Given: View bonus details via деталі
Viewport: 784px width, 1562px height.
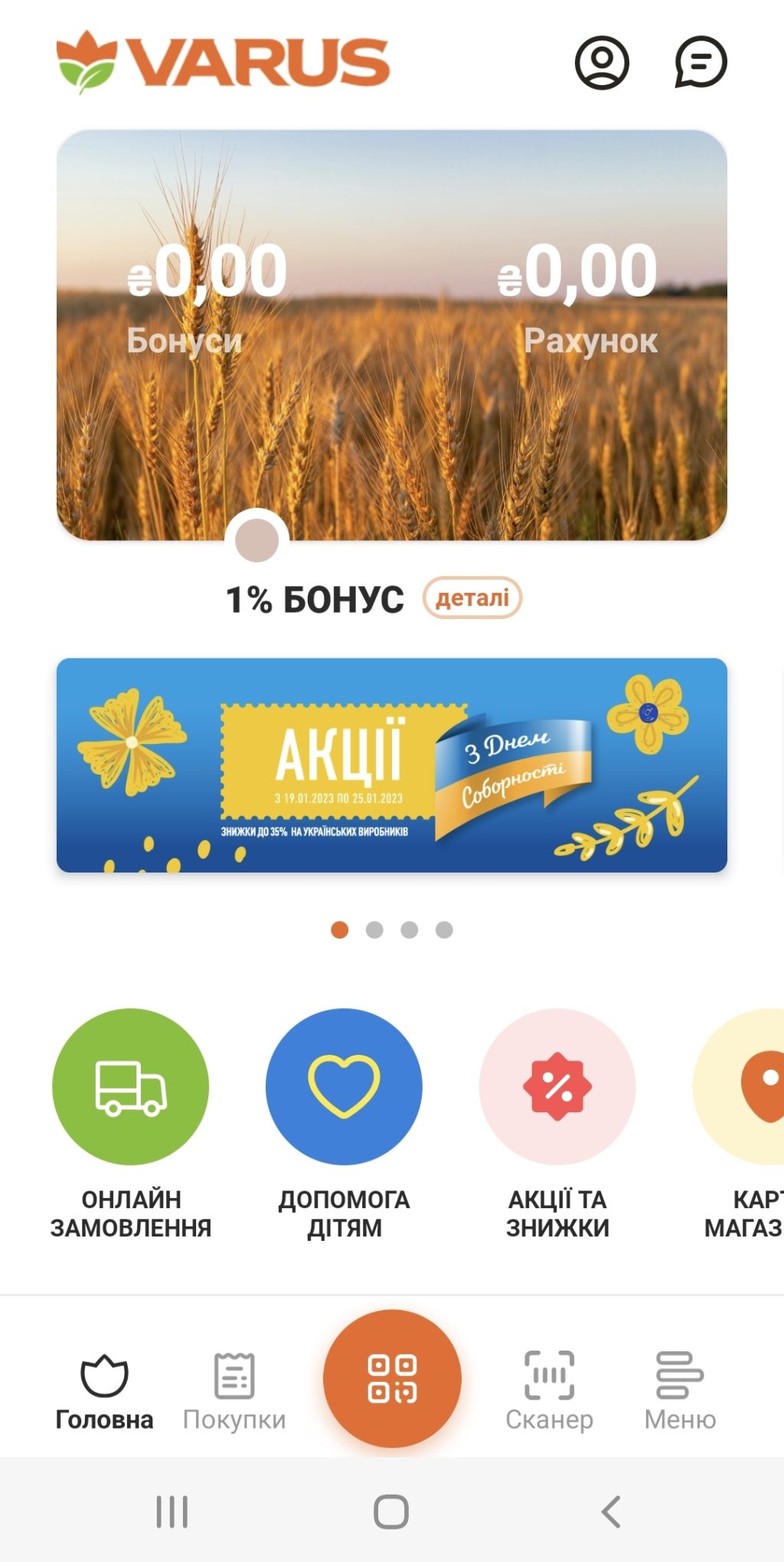Looking at the screenshot, I should 472,598.
